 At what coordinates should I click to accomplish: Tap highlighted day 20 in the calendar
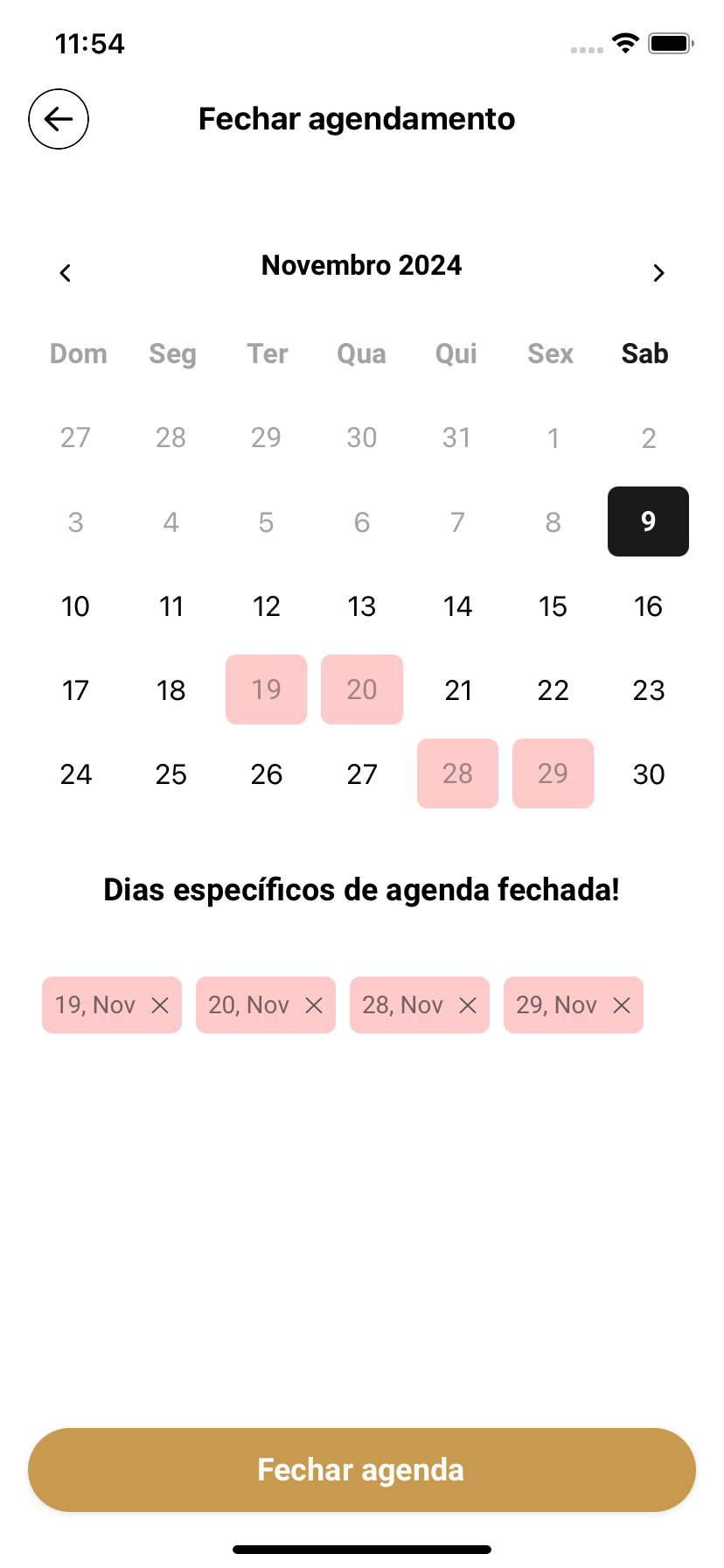click(x=362, y=689)
